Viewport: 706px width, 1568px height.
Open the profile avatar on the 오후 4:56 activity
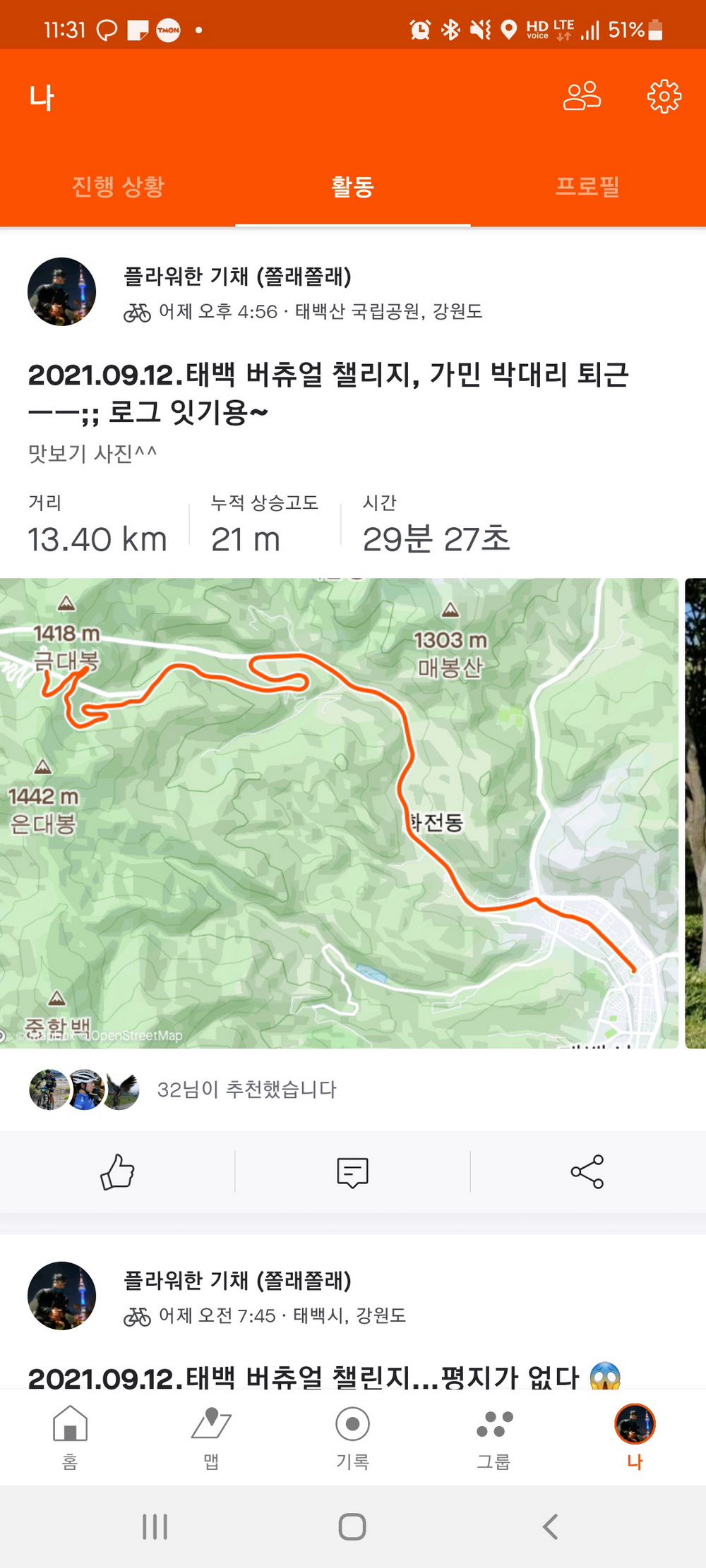point(61,291)
